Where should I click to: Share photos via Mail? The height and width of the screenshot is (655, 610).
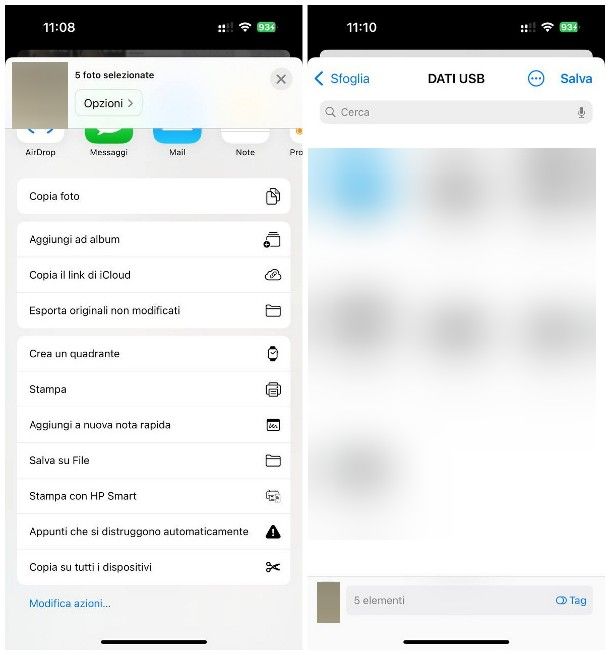coord(177,140)
